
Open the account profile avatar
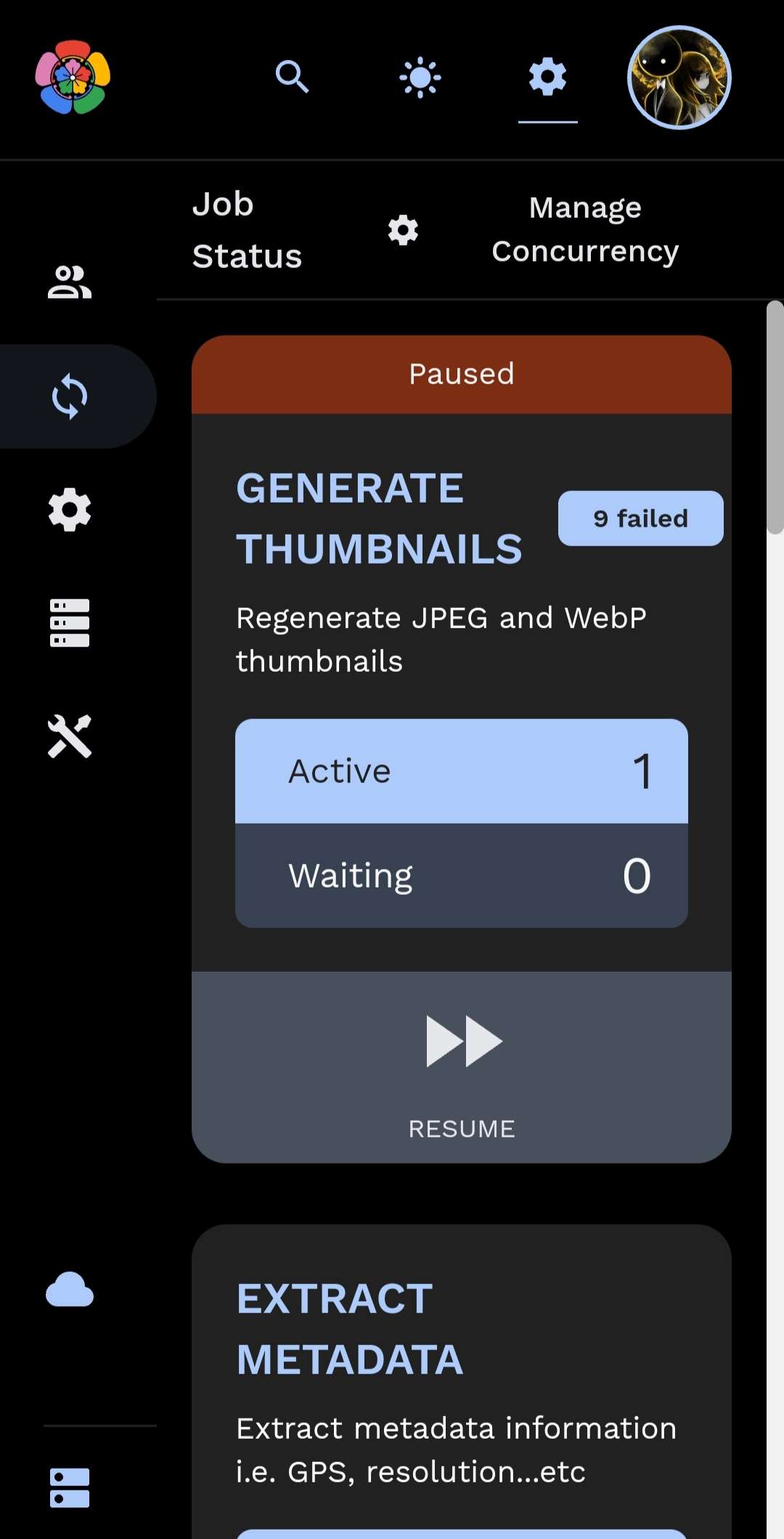(x=679, y=78)
